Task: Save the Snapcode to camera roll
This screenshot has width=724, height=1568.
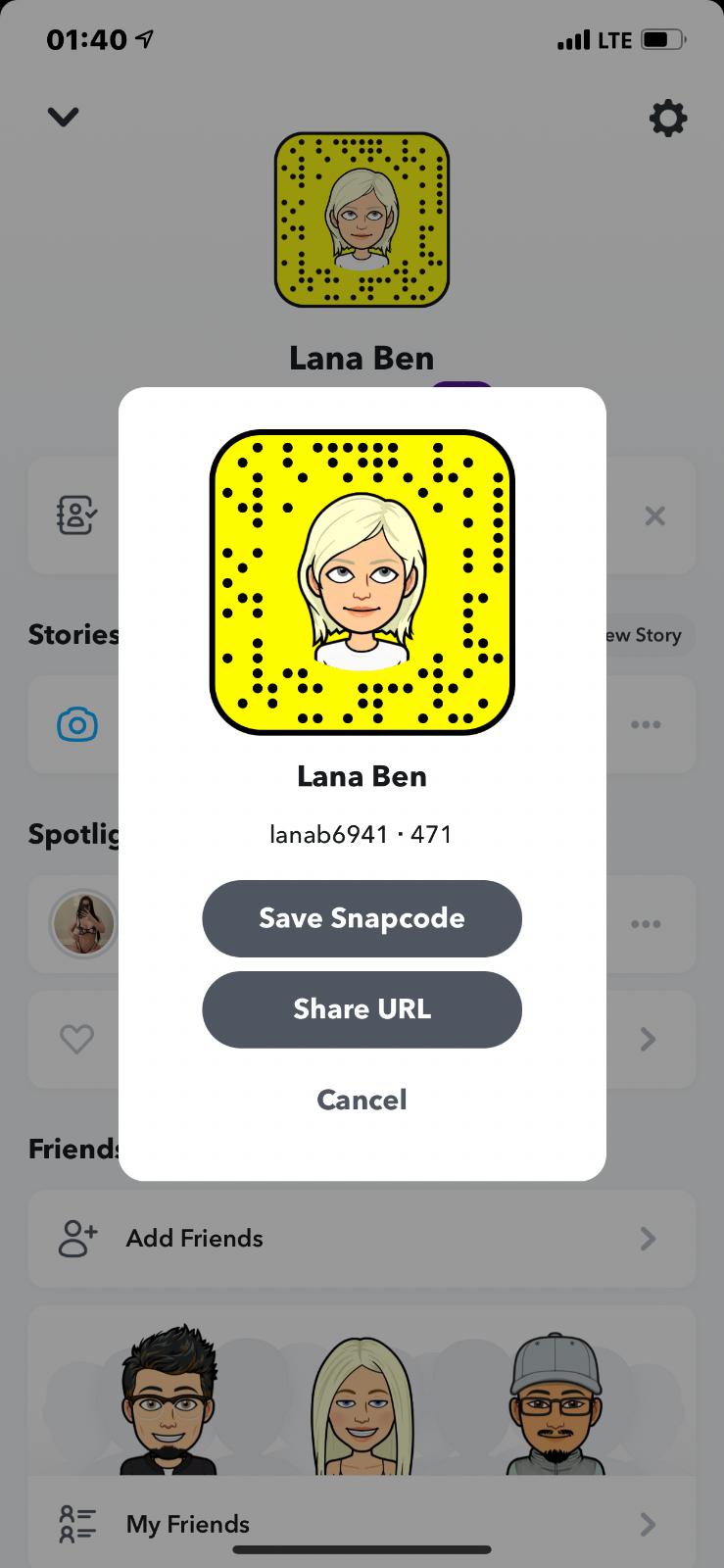Action: tap(362, 918)
